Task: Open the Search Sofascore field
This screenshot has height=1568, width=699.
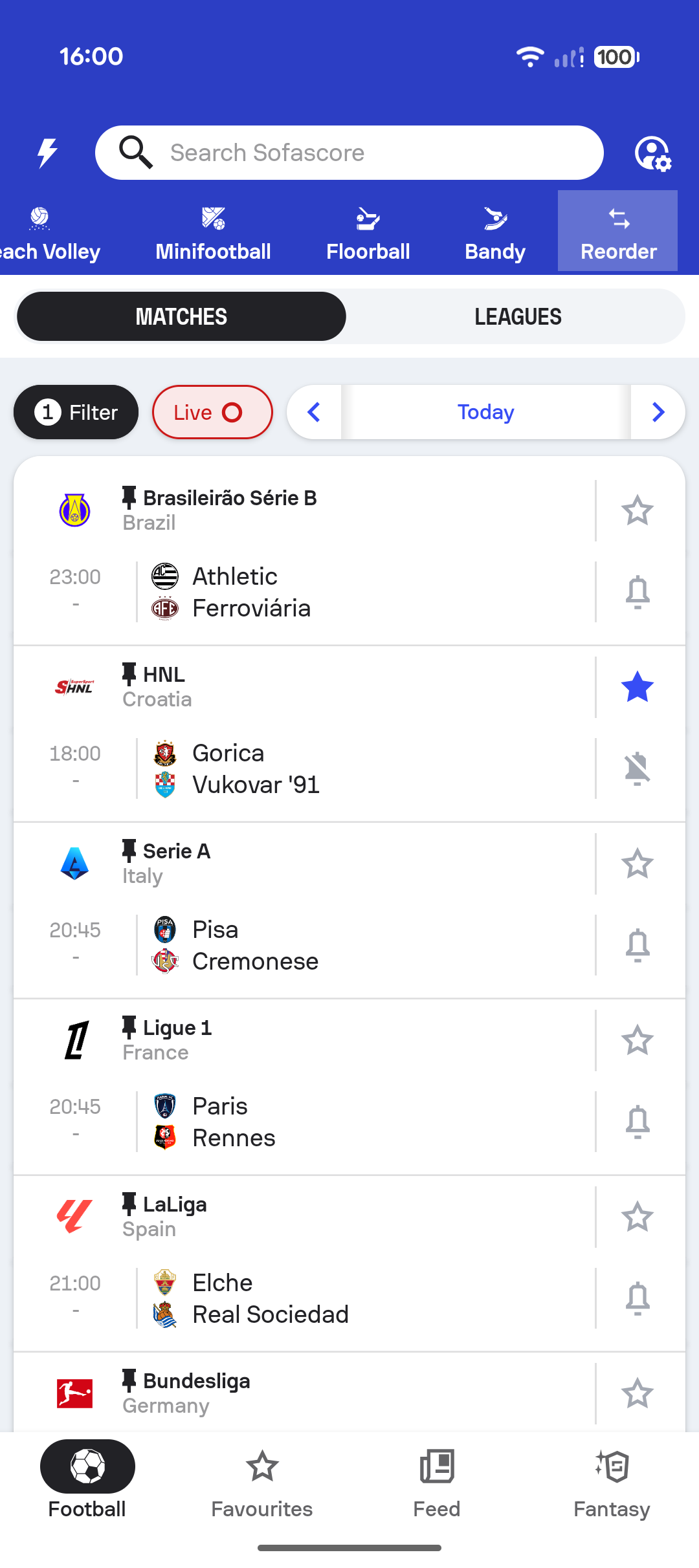Action: (x=349, y=153)
